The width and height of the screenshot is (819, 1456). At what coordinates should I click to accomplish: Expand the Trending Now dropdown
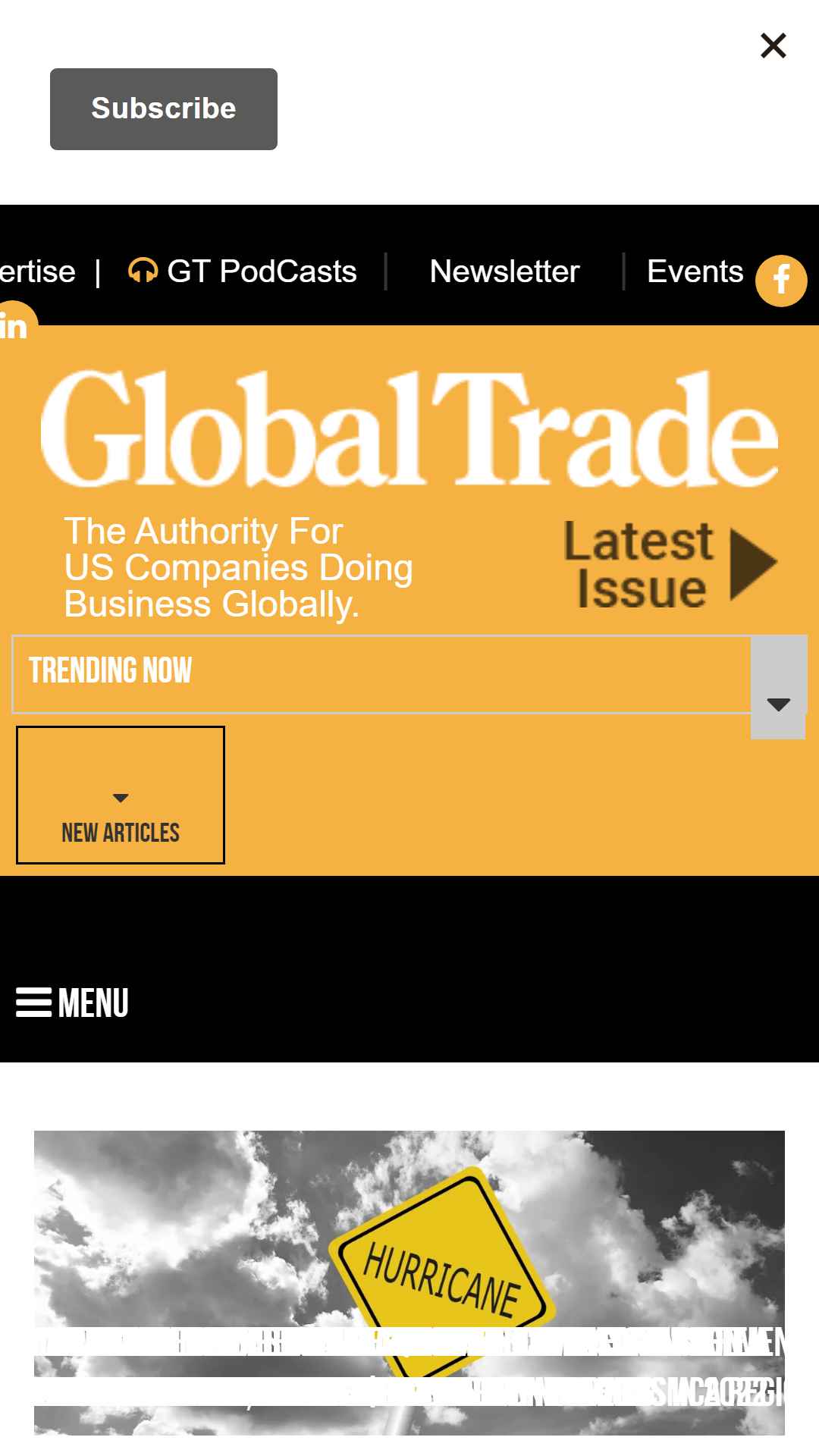coord(778,687)
